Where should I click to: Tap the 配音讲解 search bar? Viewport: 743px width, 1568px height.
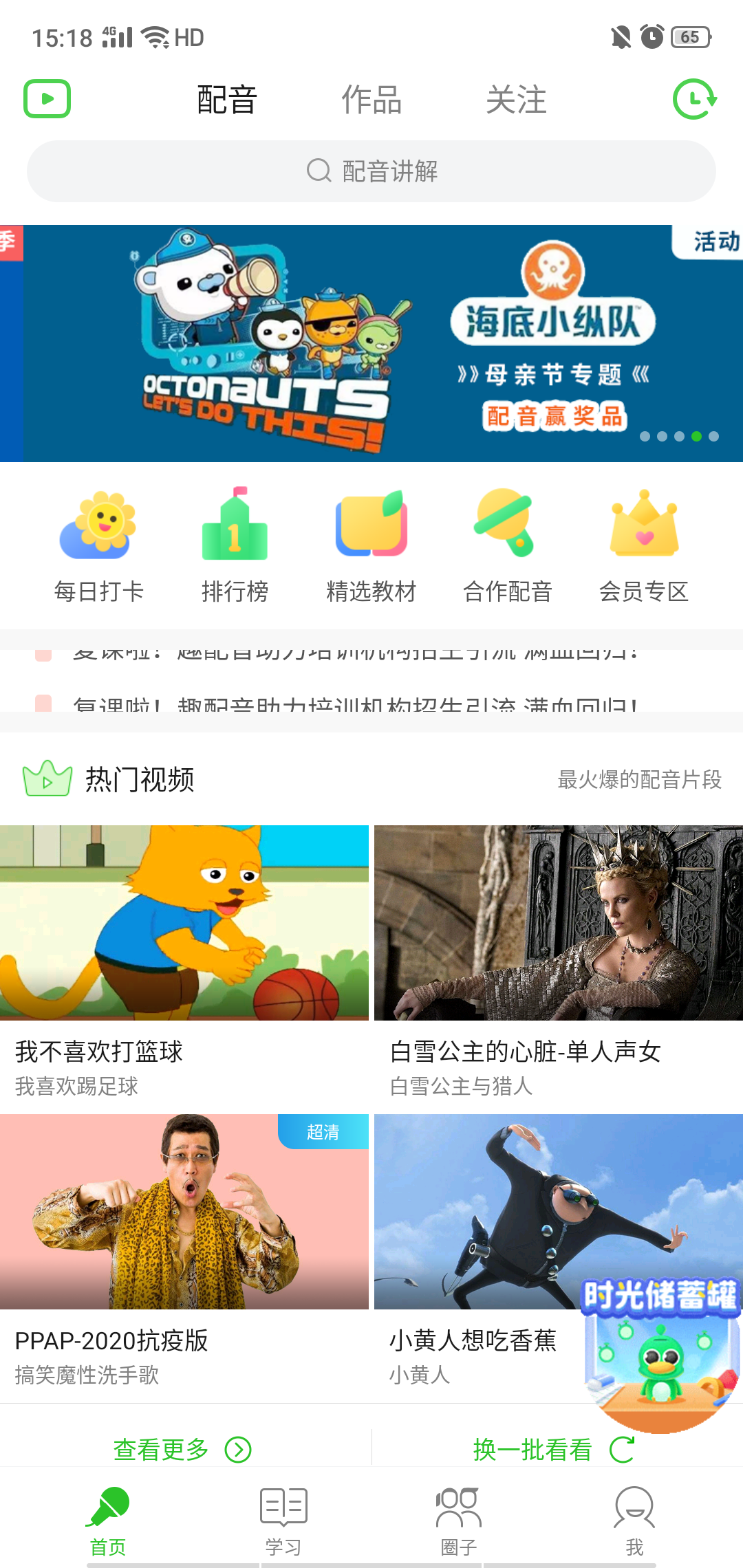point(371,170)
